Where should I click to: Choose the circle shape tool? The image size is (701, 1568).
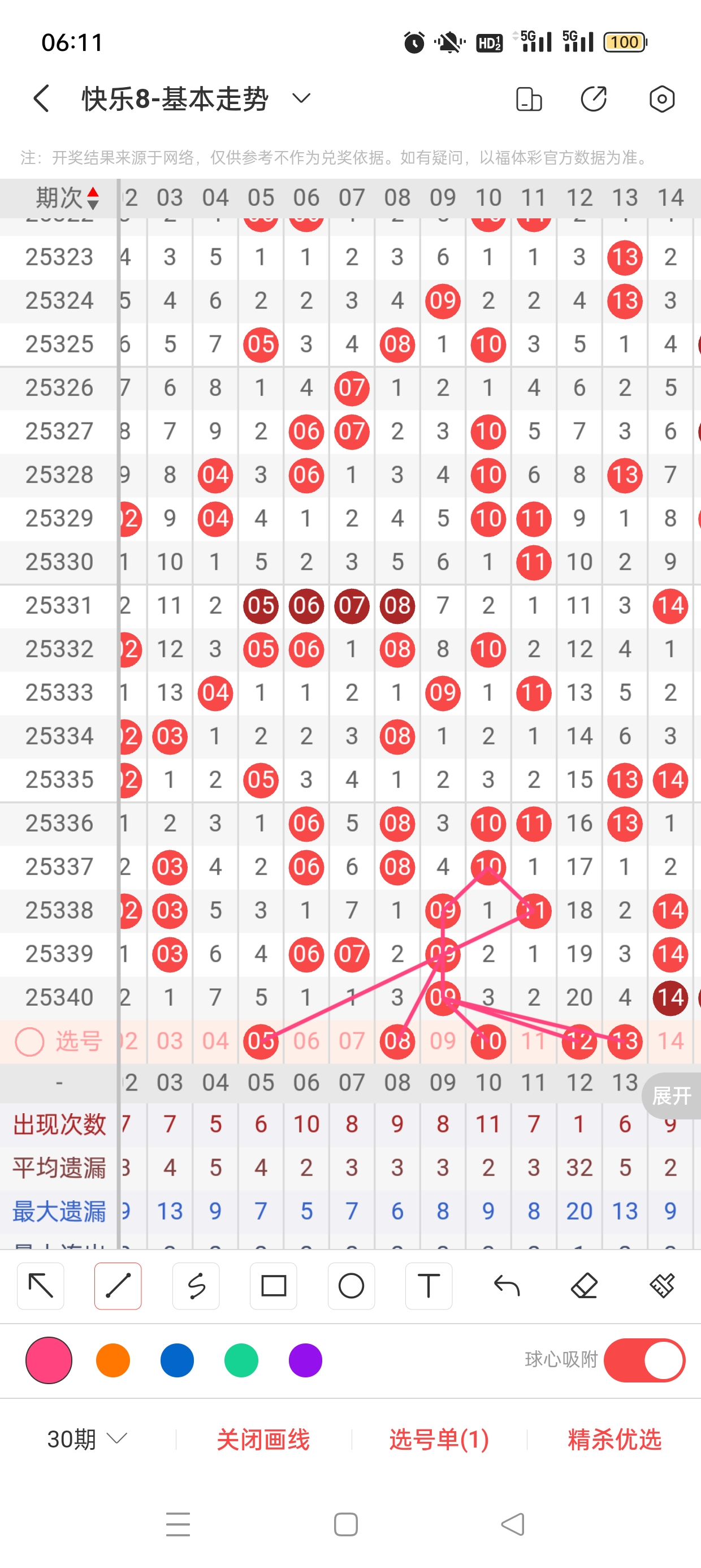[351, 1286]
